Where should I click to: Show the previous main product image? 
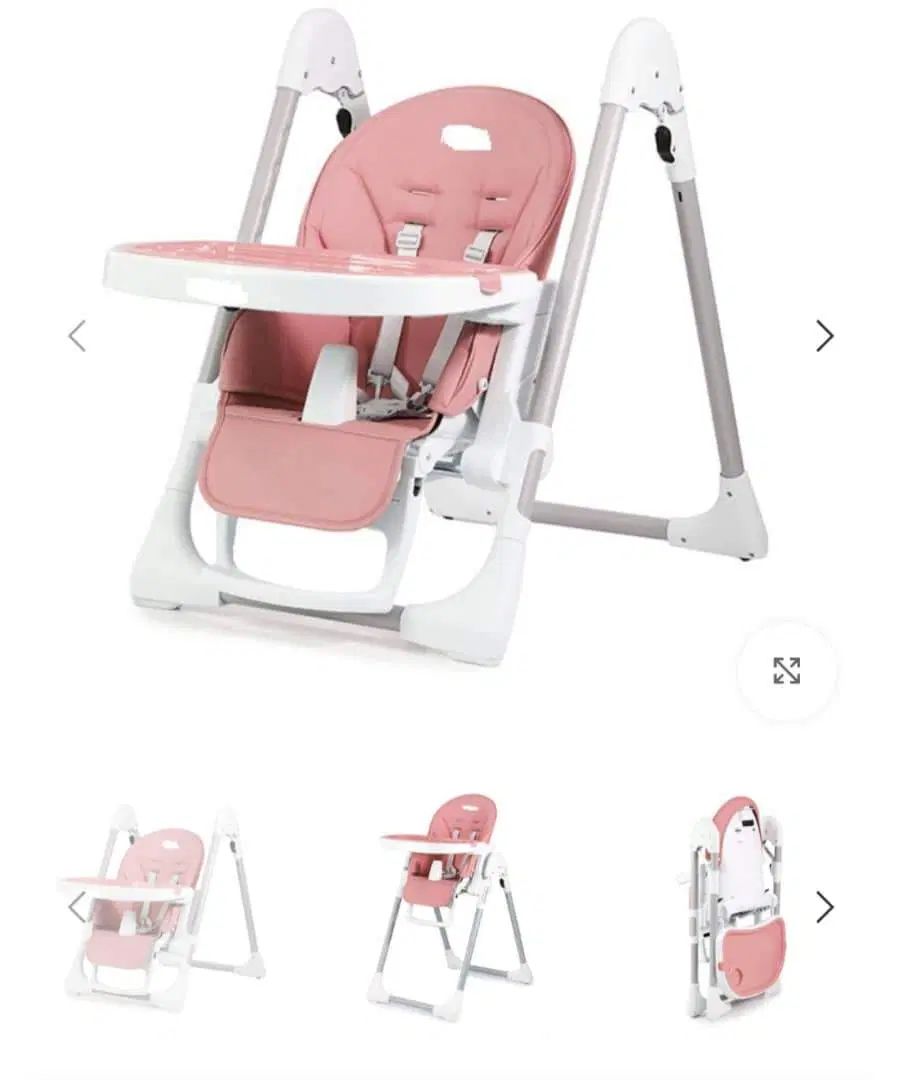coord(77,336)
